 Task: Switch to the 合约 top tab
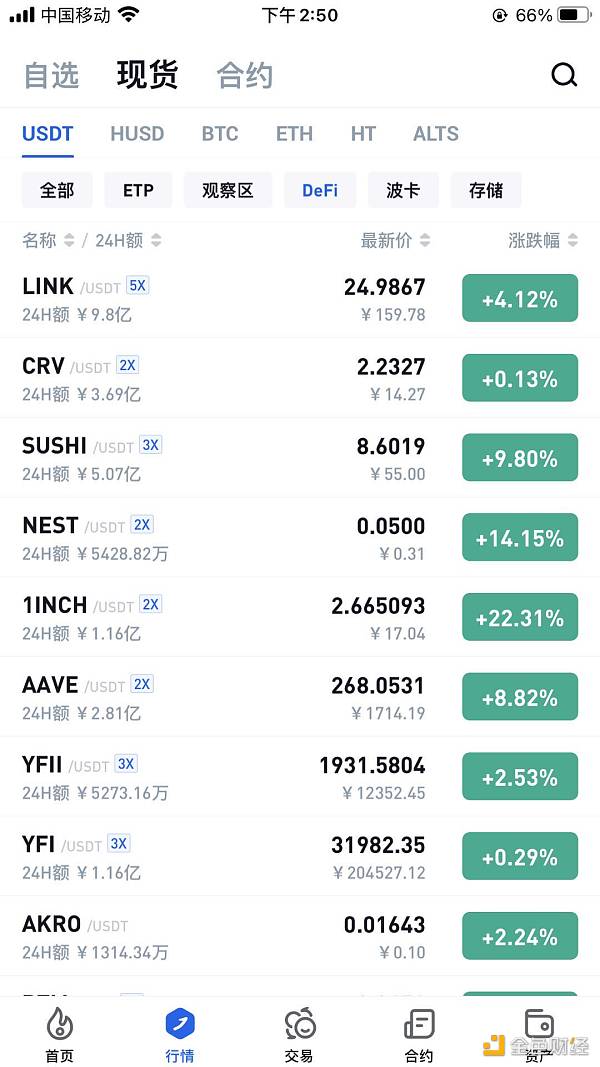pos(244,75)
